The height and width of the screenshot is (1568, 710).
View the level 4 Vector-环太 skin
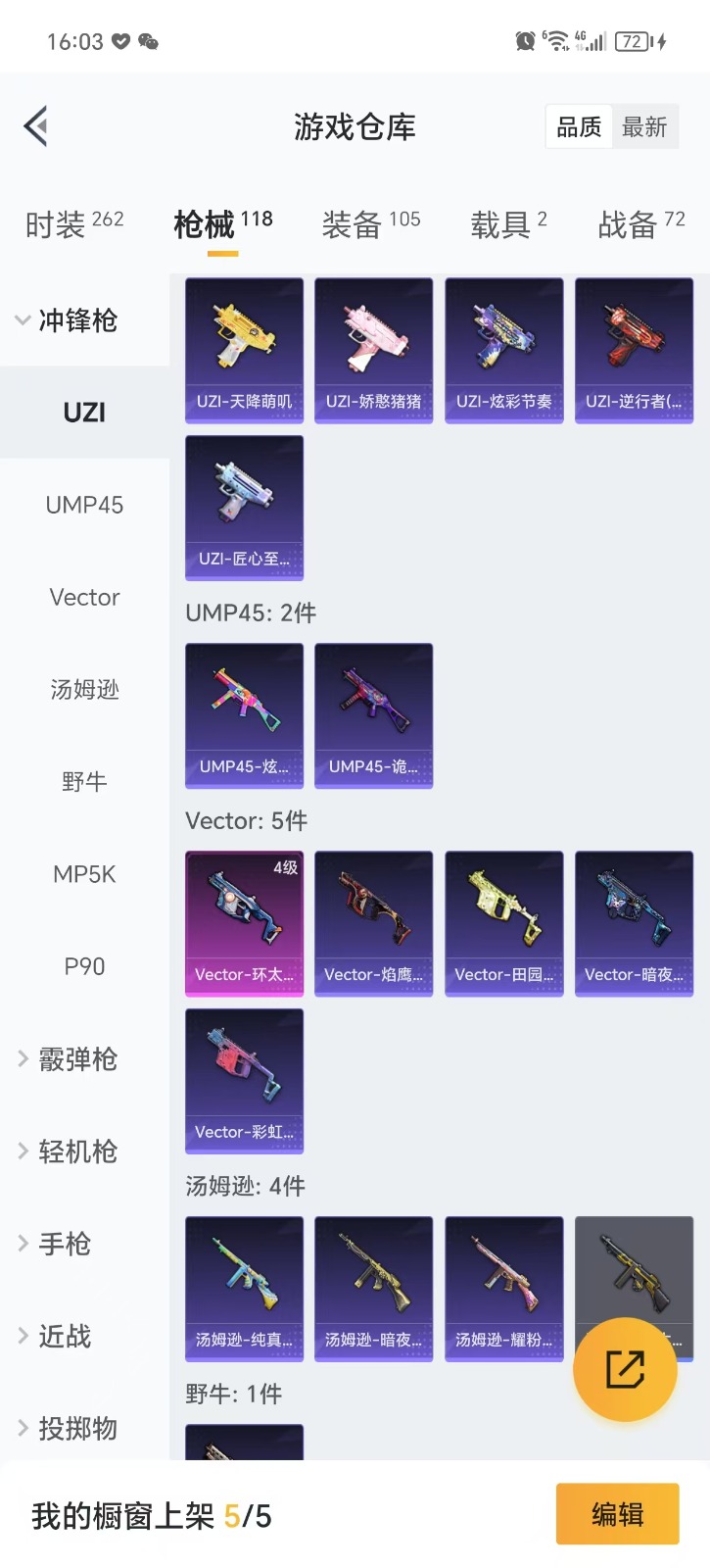click(244, 923)
